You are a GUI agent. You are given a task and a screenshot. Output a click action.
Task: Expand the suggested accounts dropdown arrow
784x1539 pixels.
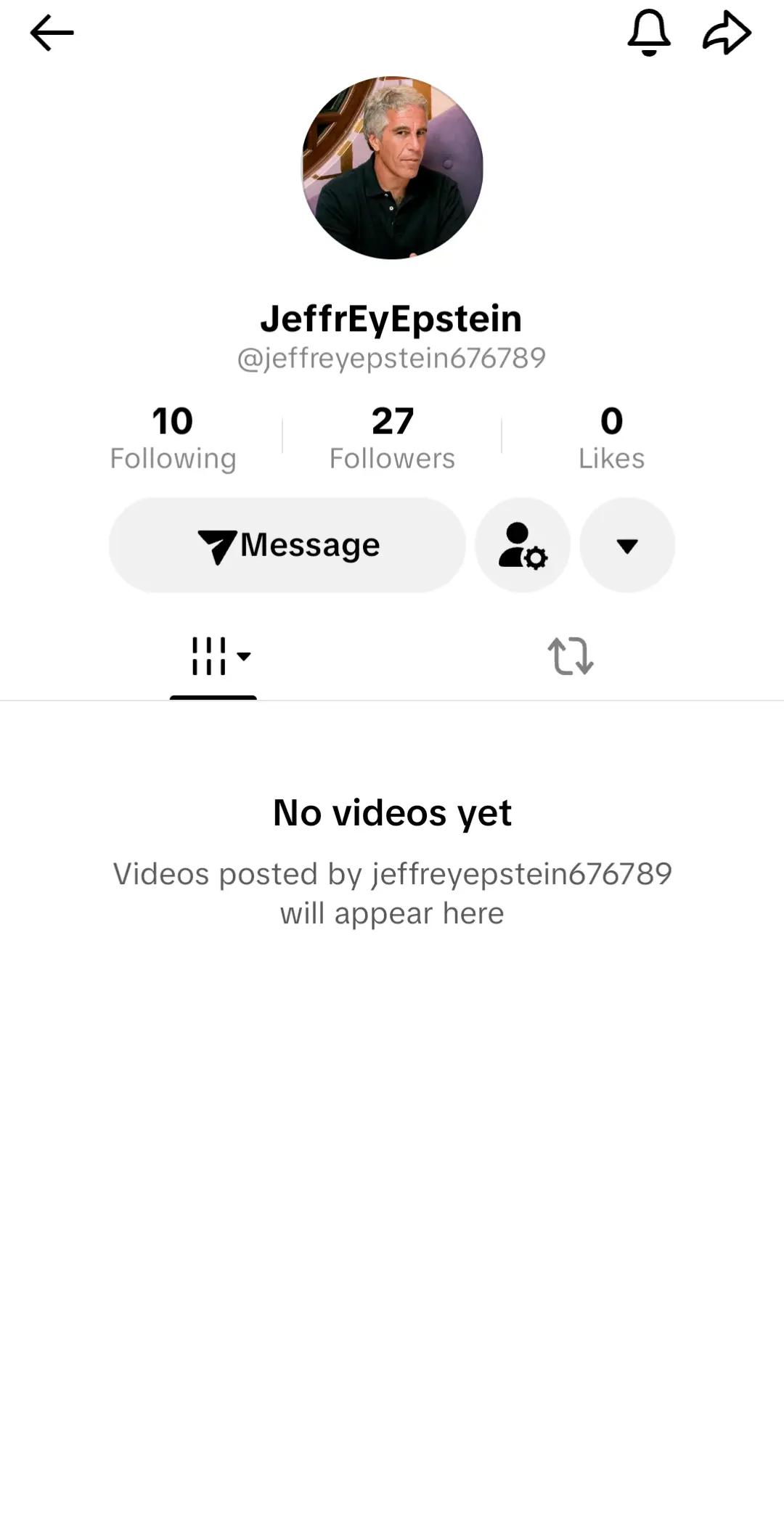pyautogui.click(x=627, y=545)
